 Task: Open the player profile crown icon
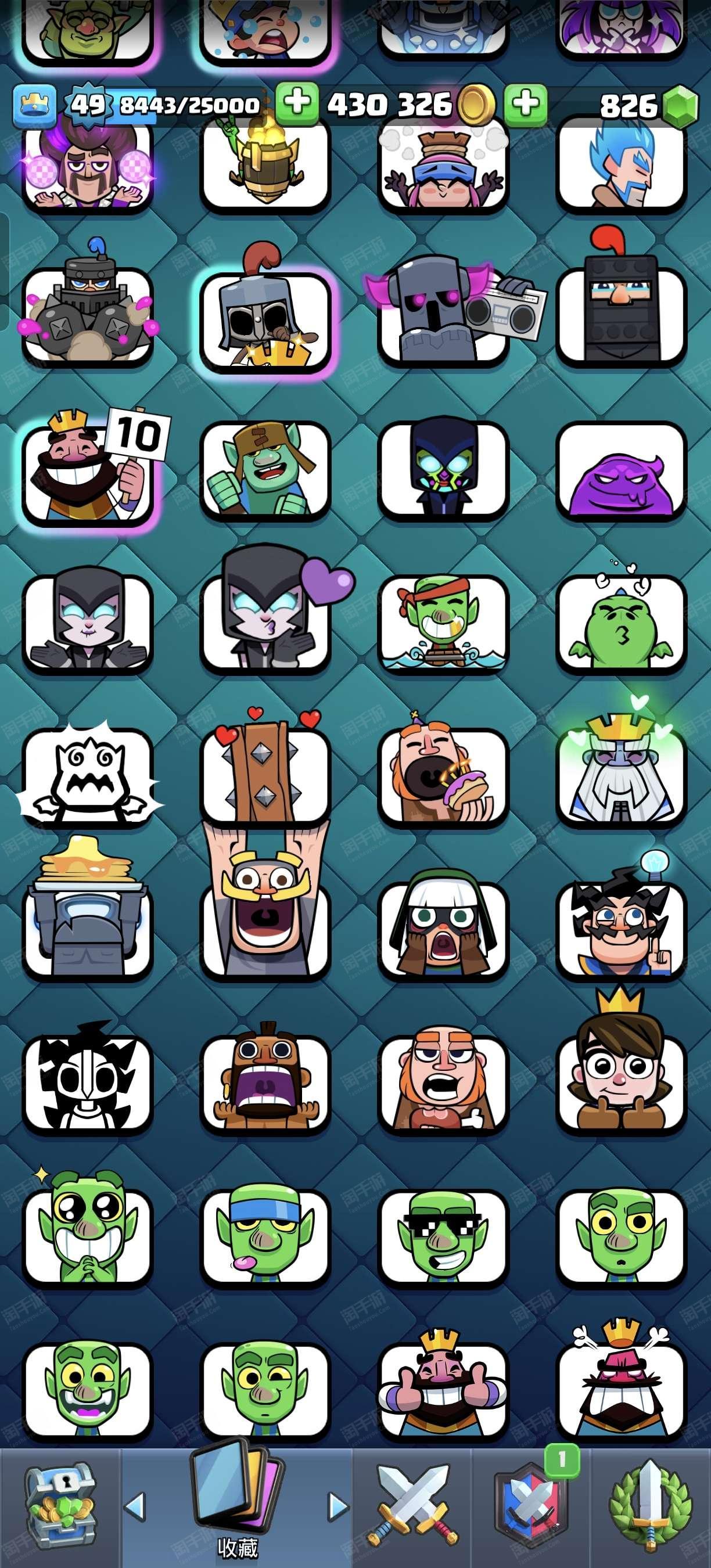tap(34, 105)
